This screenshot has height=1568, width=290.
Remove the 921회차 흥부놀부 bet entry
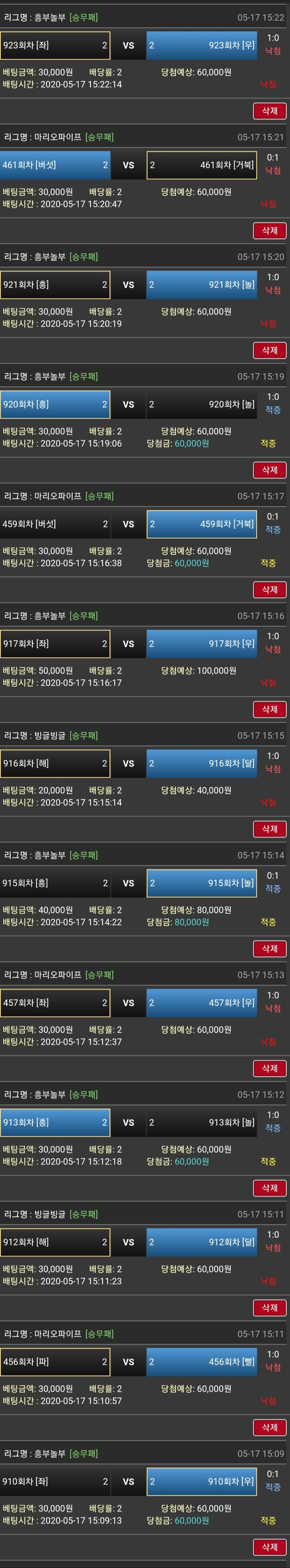click(269, 350)
